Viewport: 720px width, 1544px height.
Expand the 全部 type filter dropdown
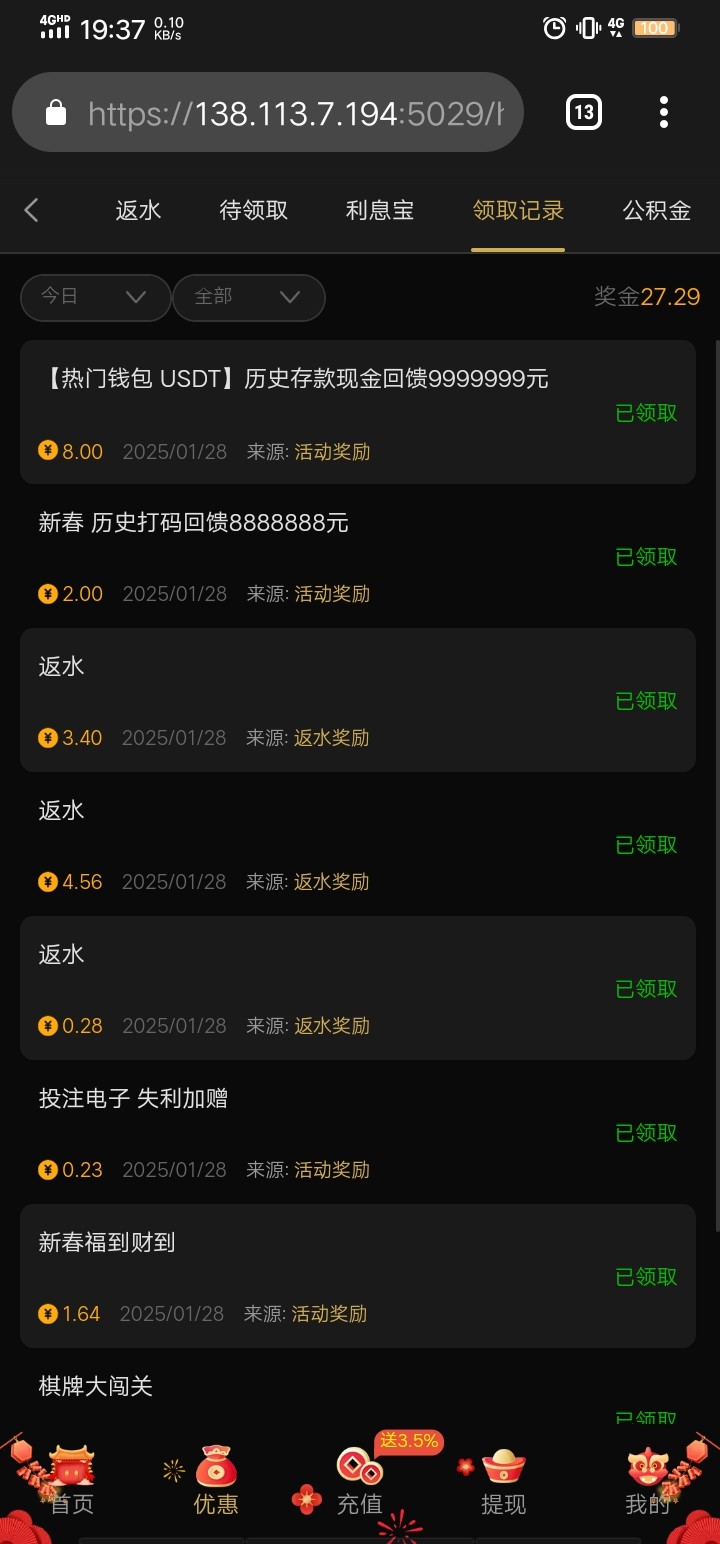point(249,297)
